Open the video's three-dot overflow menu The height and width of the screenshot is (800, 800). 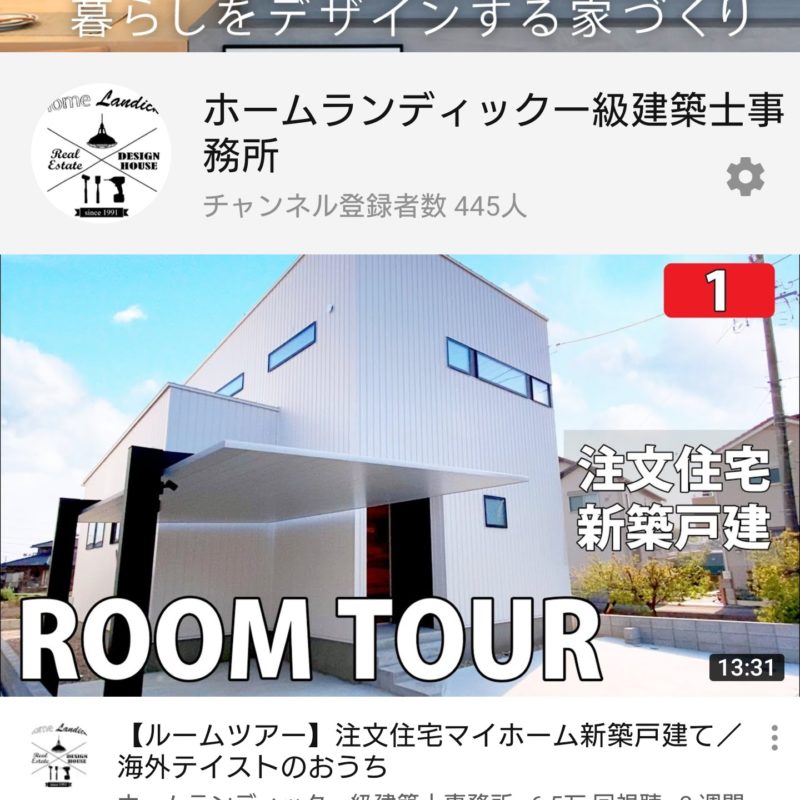coord(774,740)
